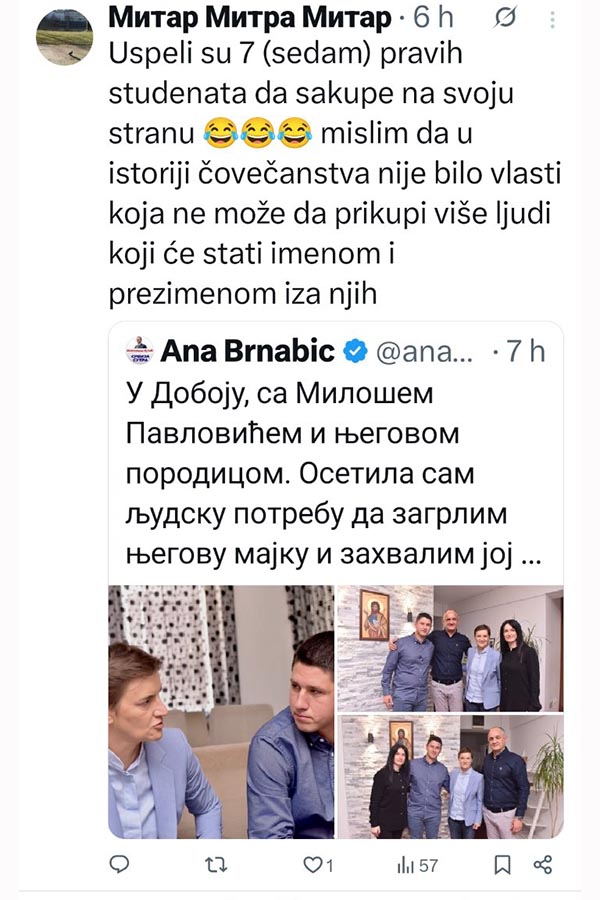Screen dimensions: 600x900
Task: Tap the Grok icon beside the post time
Action: tap(506, 17)
